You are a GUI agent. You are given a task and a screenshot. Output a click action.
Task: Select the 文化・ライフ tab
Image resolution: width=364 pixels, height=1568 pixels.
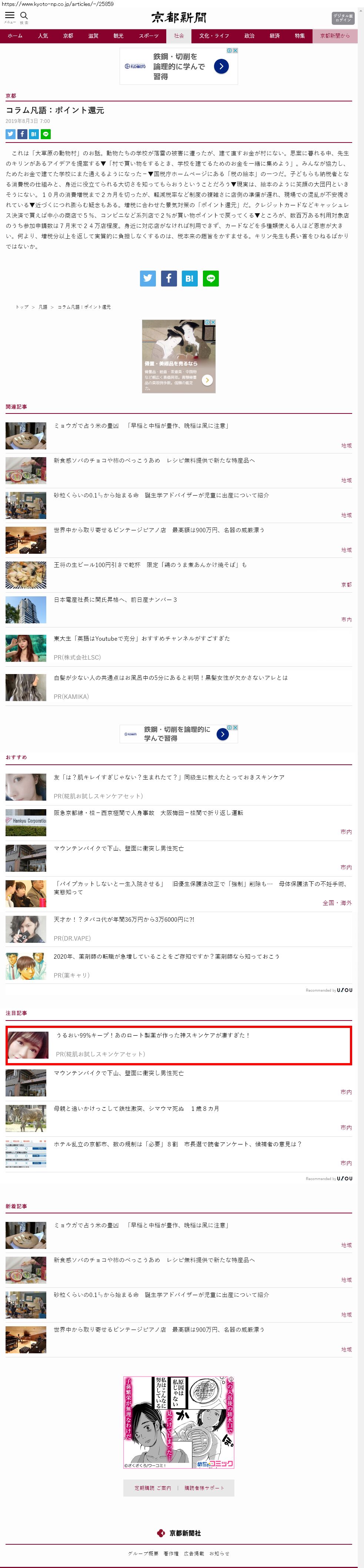tap(214, 36)
